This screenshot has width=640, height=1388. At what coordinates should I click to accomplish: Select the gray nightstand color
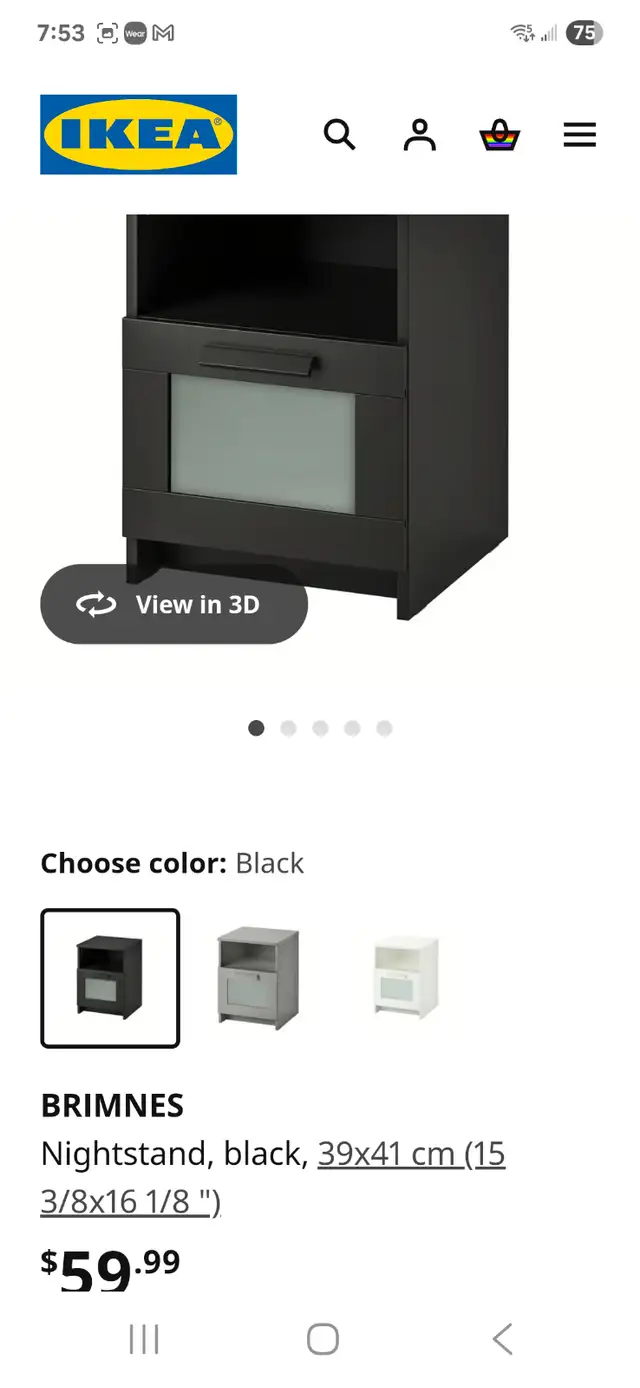tap(258, 977)
